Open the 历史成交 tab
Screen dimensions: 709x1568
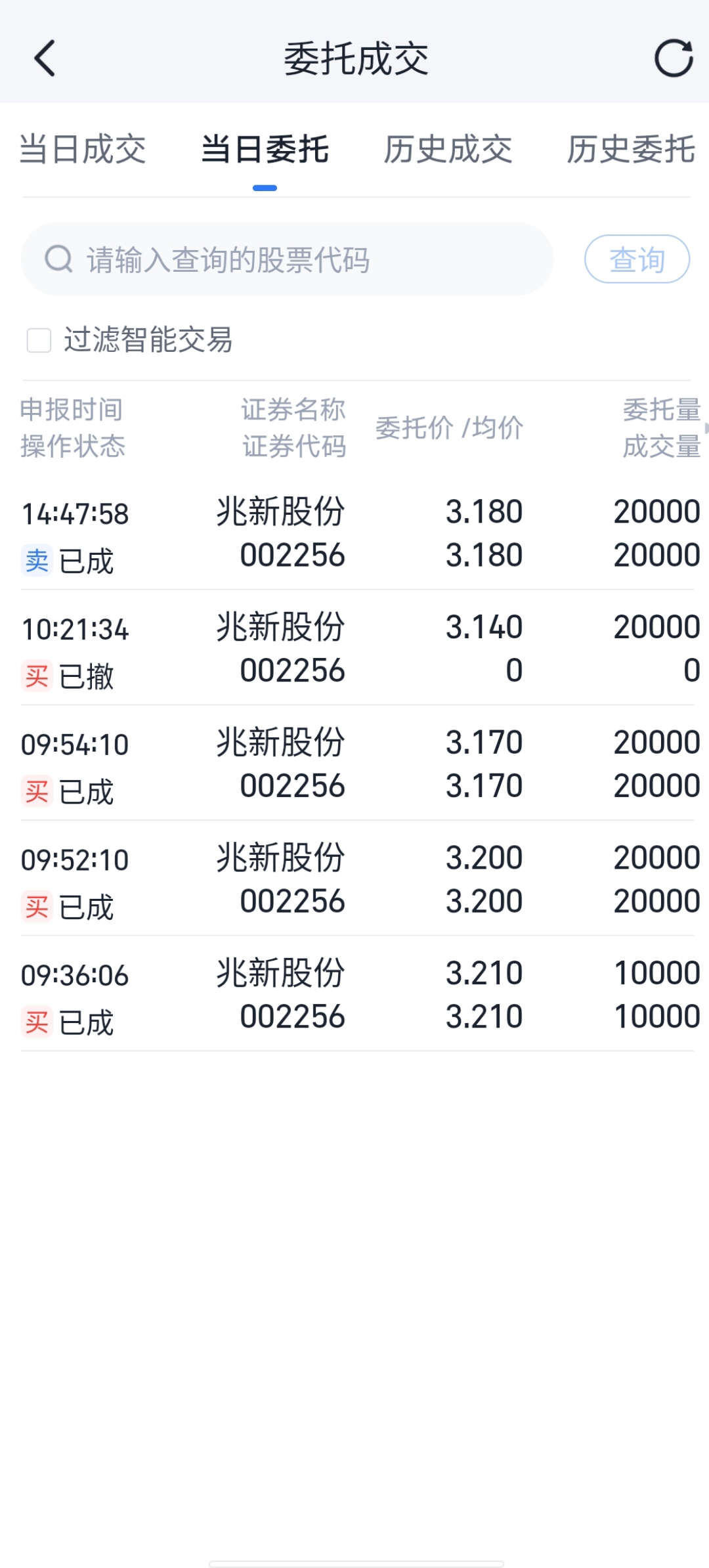[448, 149]
